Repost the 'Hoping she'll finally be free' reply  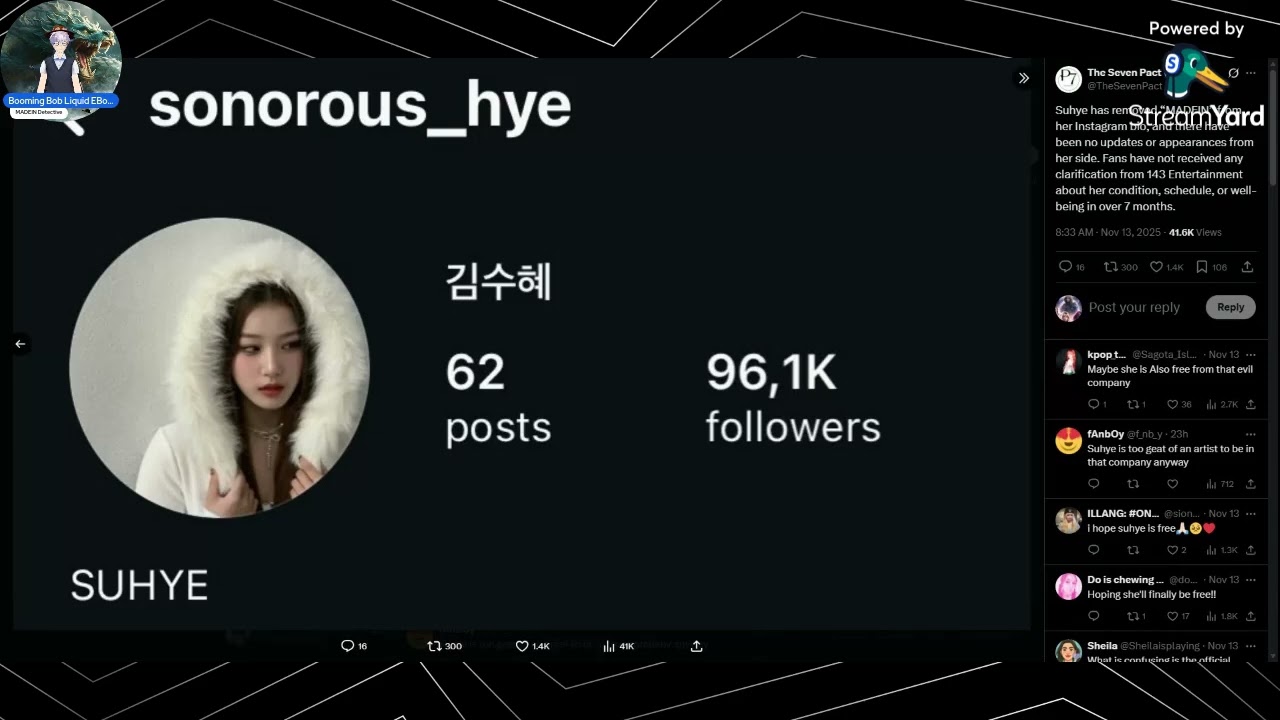click(x=1132, y=616)
